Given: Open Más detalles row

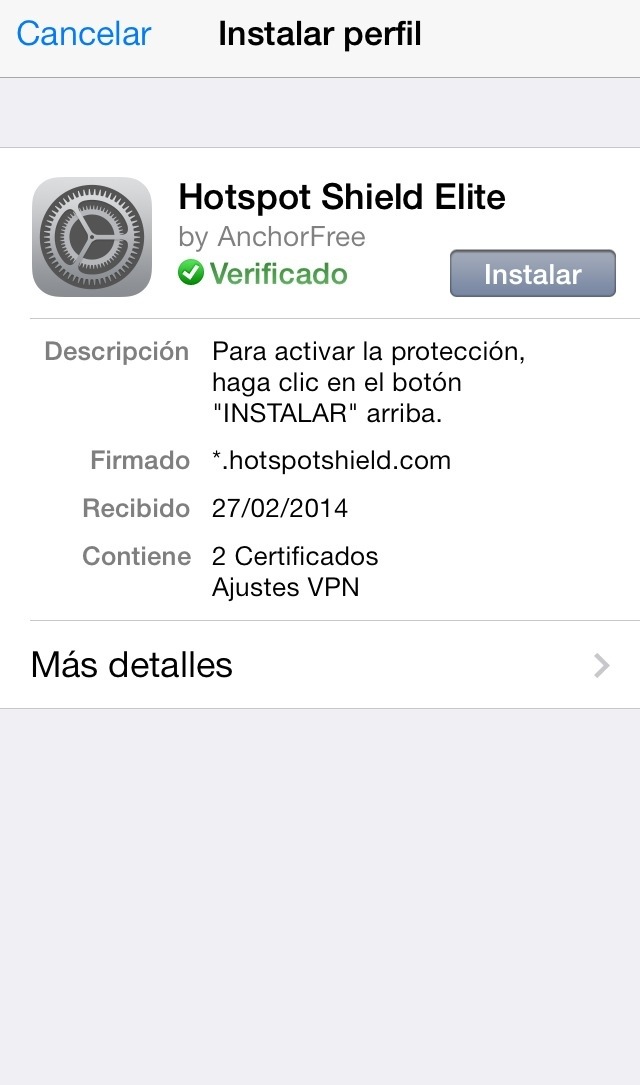Looking at the screenshot, I should click(320, 665).
